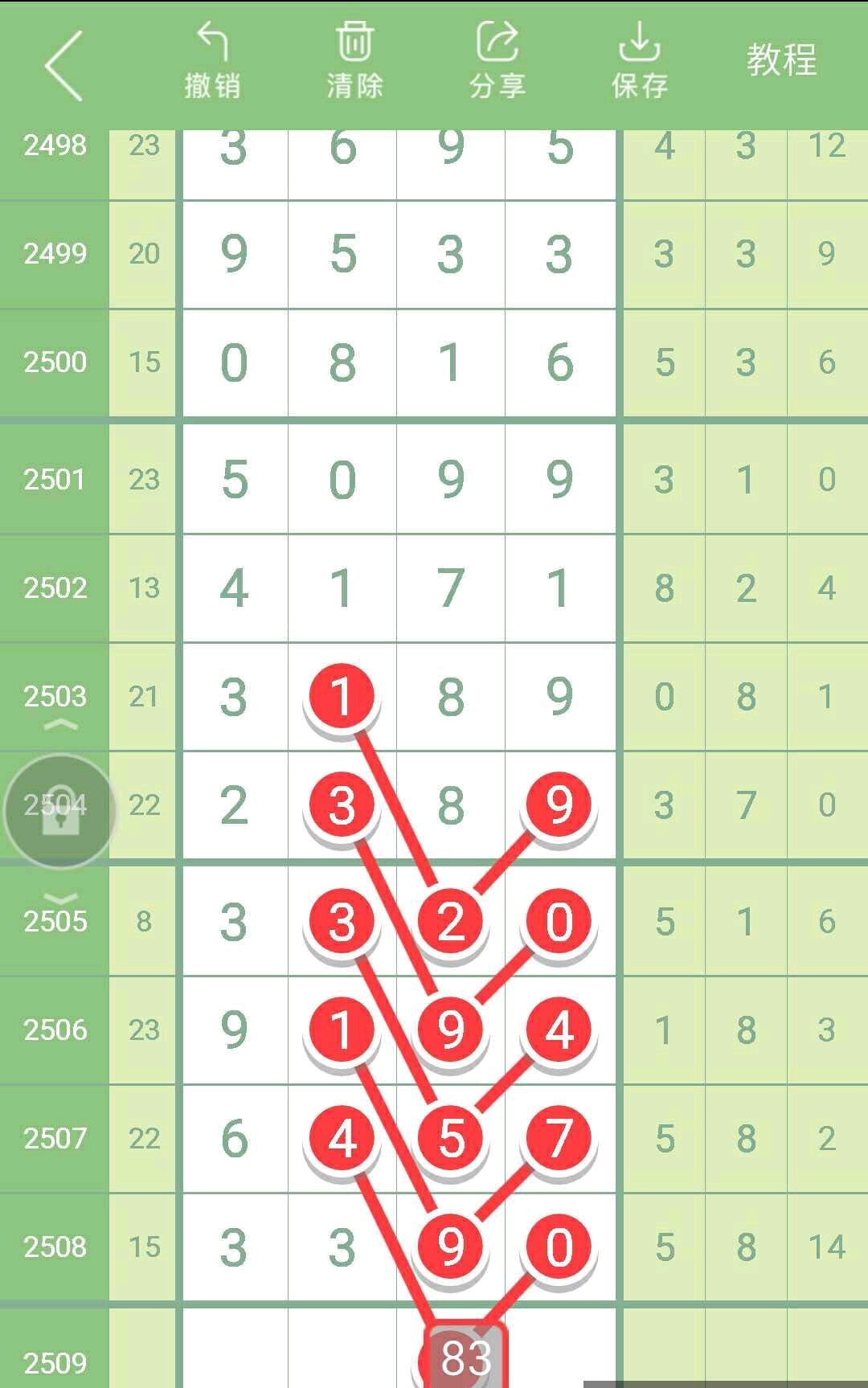Viewport: 868px width, 1388px height.
Task: Share this chart via 分享
Action: click(497, 62)
